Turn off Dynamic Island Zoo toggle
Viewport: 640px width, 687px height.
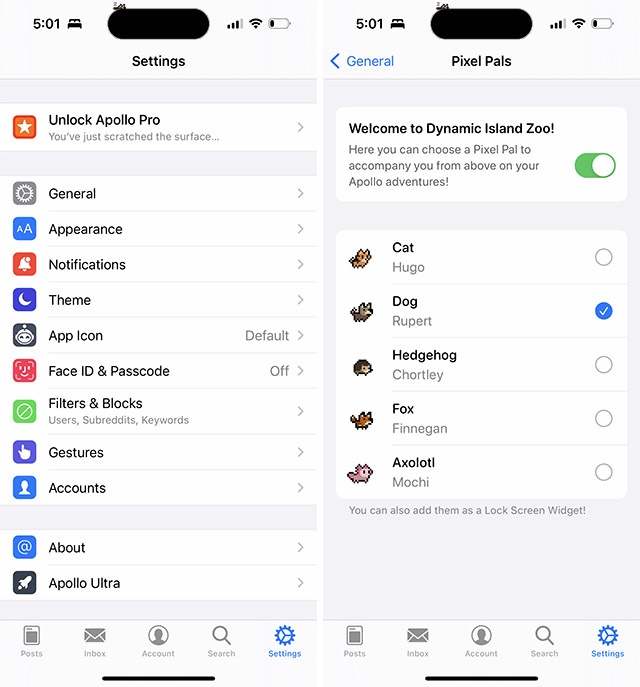594,165
